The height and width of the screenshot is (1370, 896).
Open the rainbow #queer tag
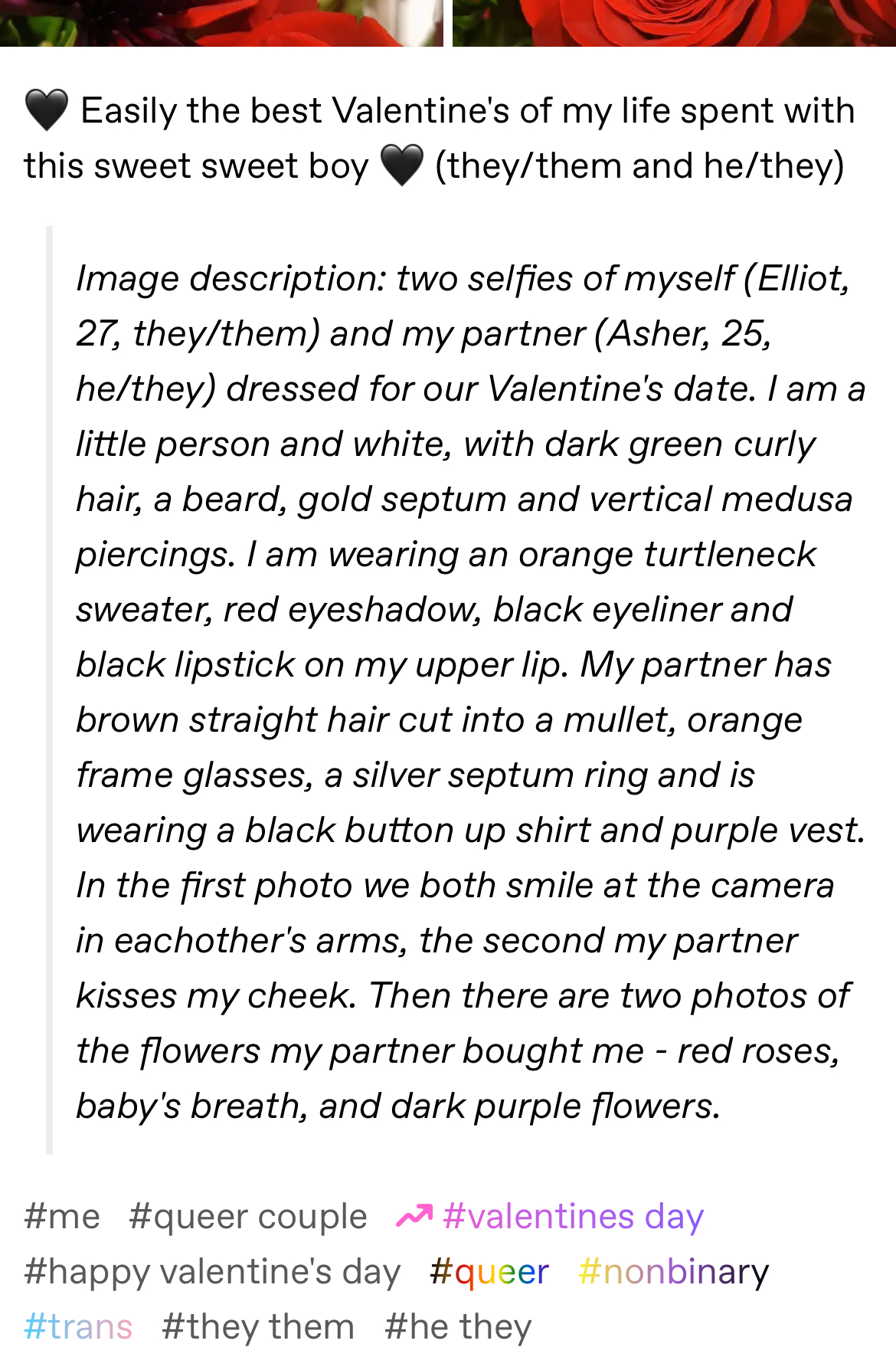tap(489, 1272)
